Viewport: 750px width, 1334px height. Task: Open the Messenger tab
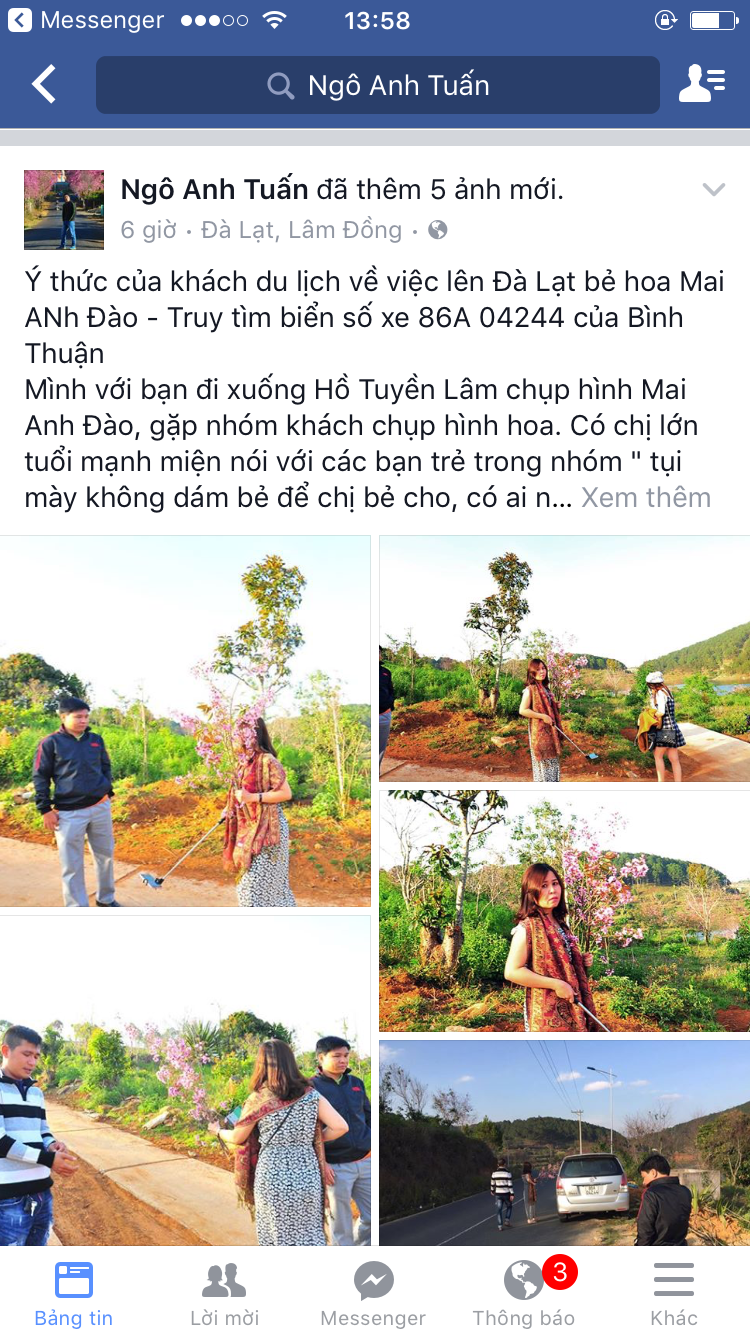(373, 1292)
